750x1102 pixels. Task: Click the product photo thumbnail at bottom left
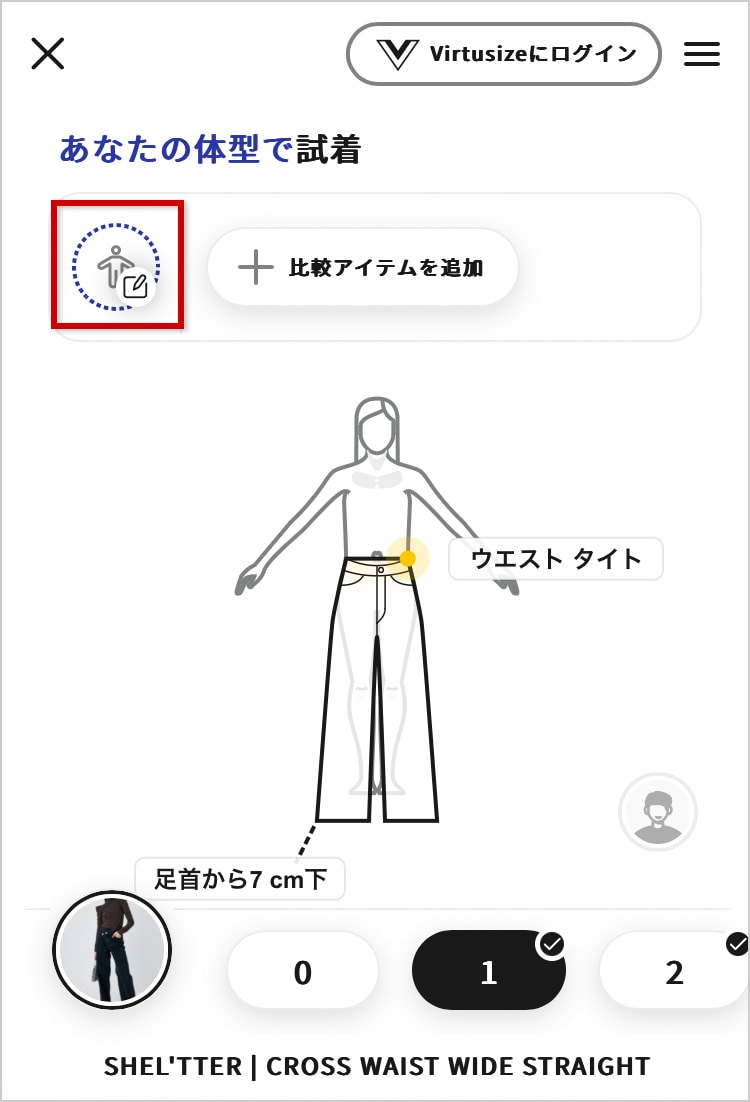click(x=111, y=950)
